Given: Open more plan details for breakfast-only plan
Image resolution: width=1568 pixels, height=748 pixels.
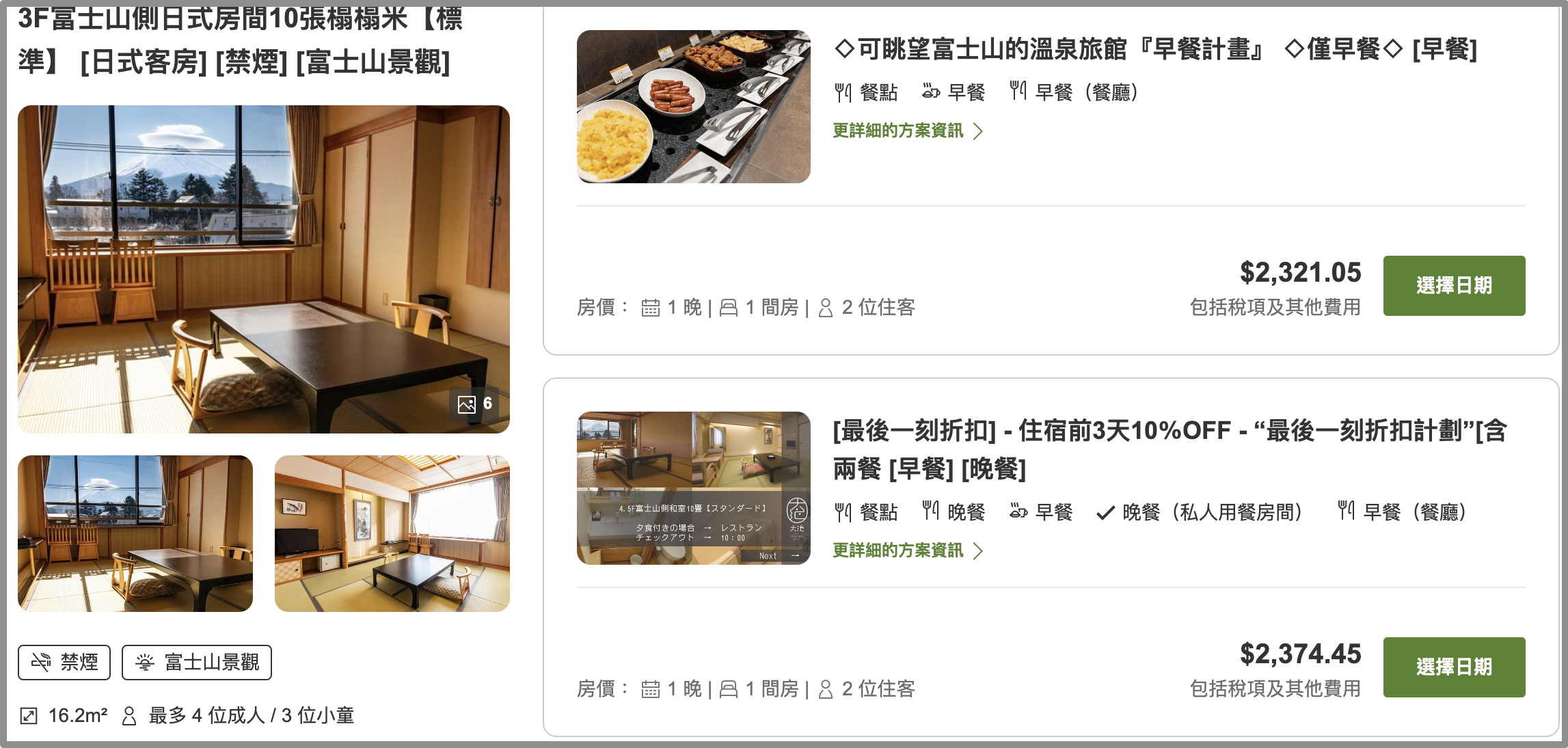Looking at the screenshot, I should click(906, 131).
